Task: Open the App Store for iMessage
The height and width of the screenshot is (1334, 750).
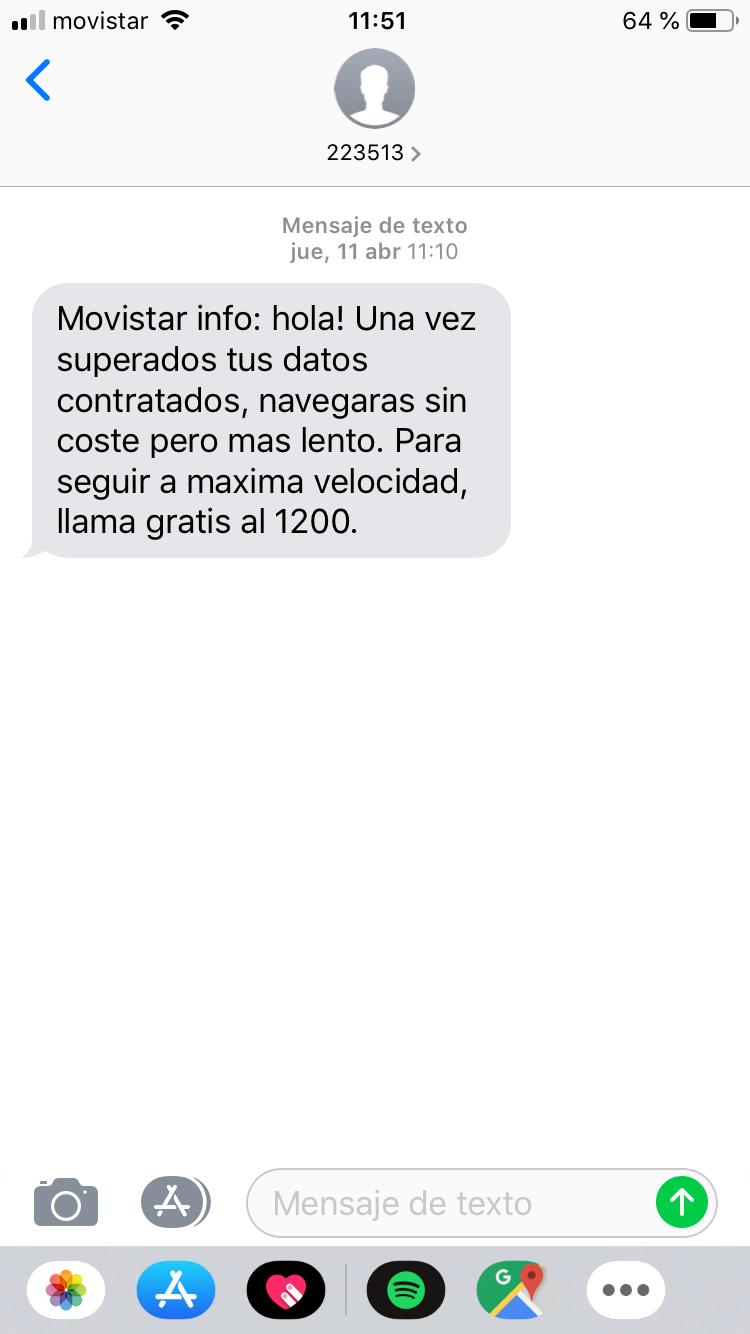Action: (x=176, y=1290)
